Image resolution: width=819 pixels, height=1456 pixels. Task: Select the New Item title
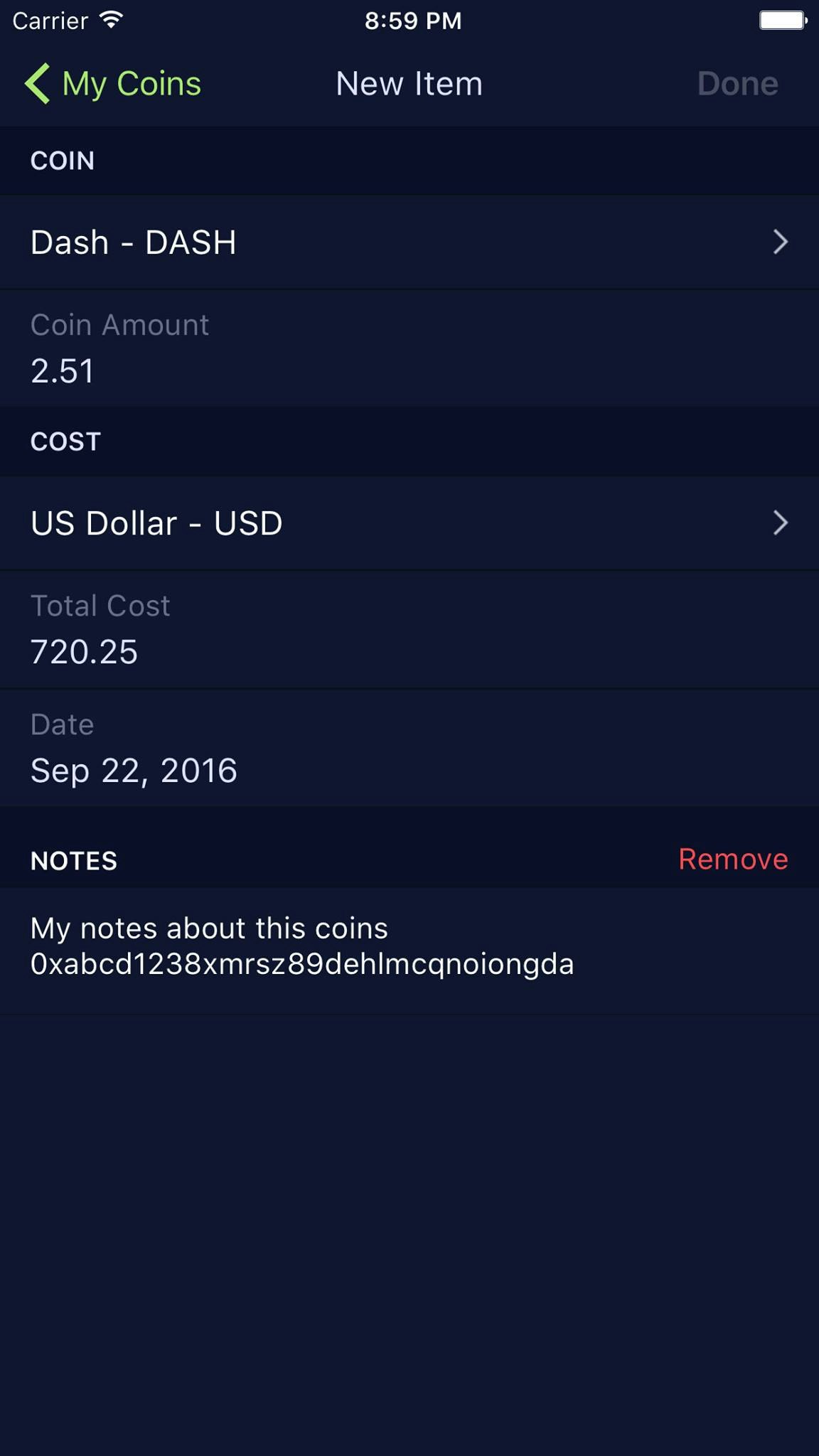tap(409, 83)
